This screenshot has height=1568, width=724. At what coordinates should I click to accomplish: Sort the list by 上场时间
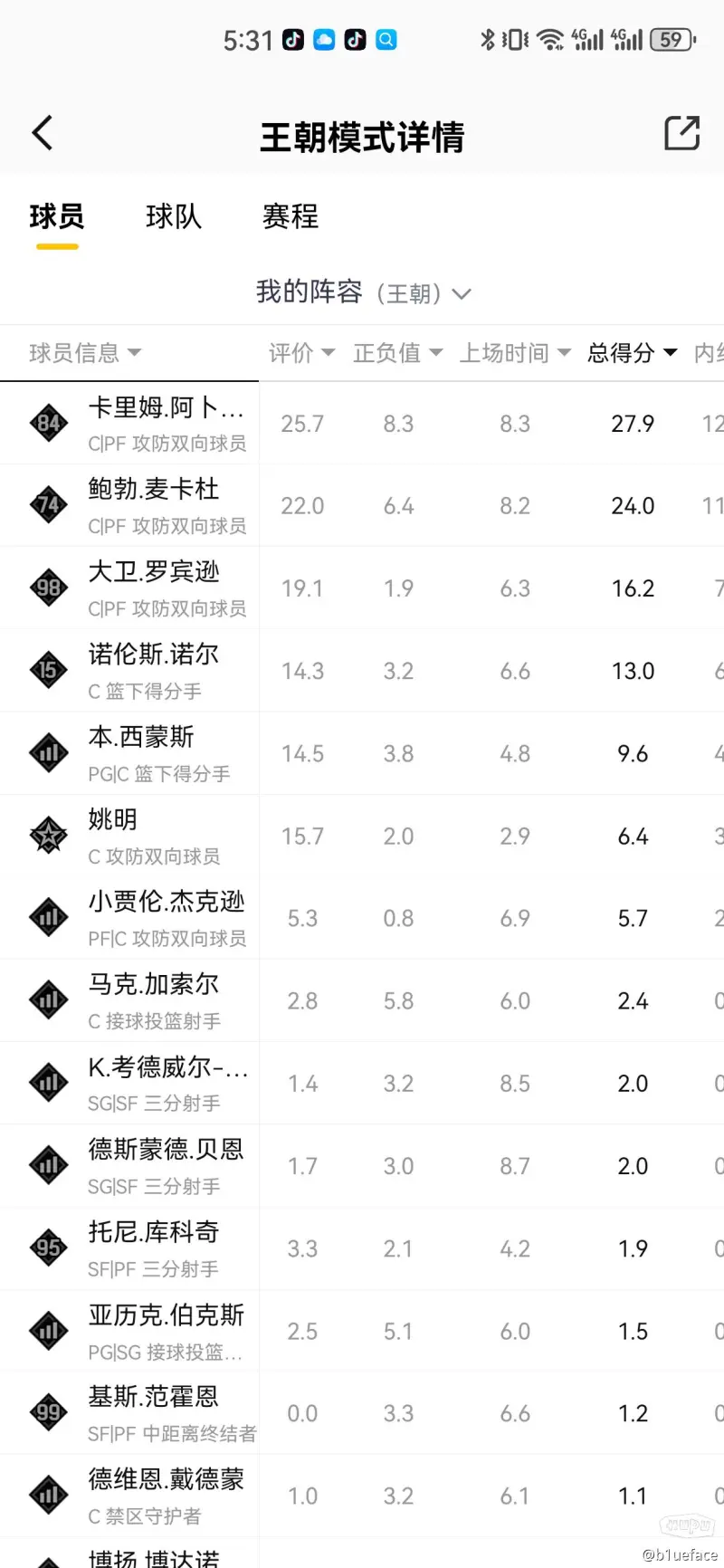tap(515, 353)
